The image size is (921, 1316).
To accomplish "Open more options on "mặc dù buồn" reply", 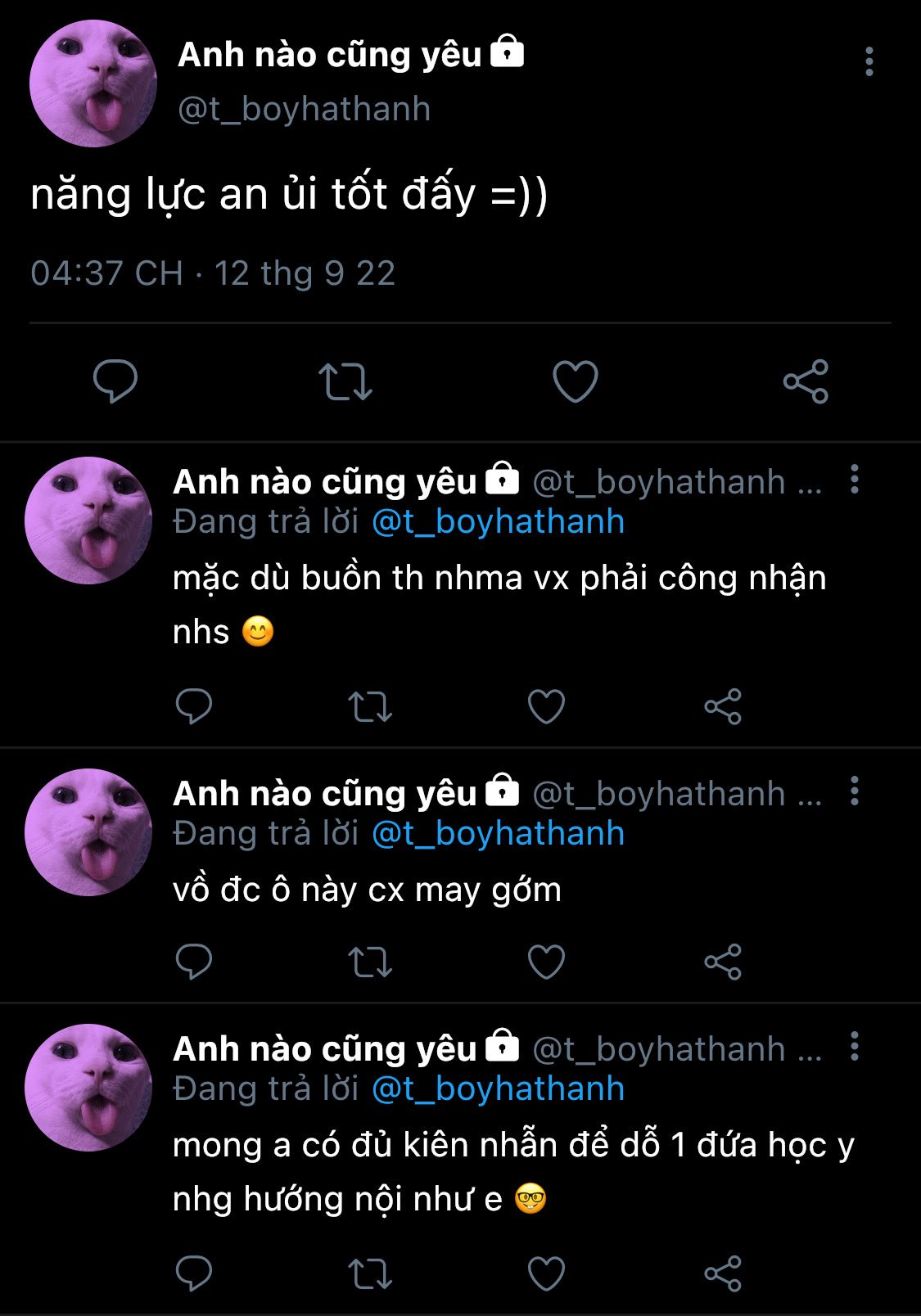I will click(x=854, y=480).
